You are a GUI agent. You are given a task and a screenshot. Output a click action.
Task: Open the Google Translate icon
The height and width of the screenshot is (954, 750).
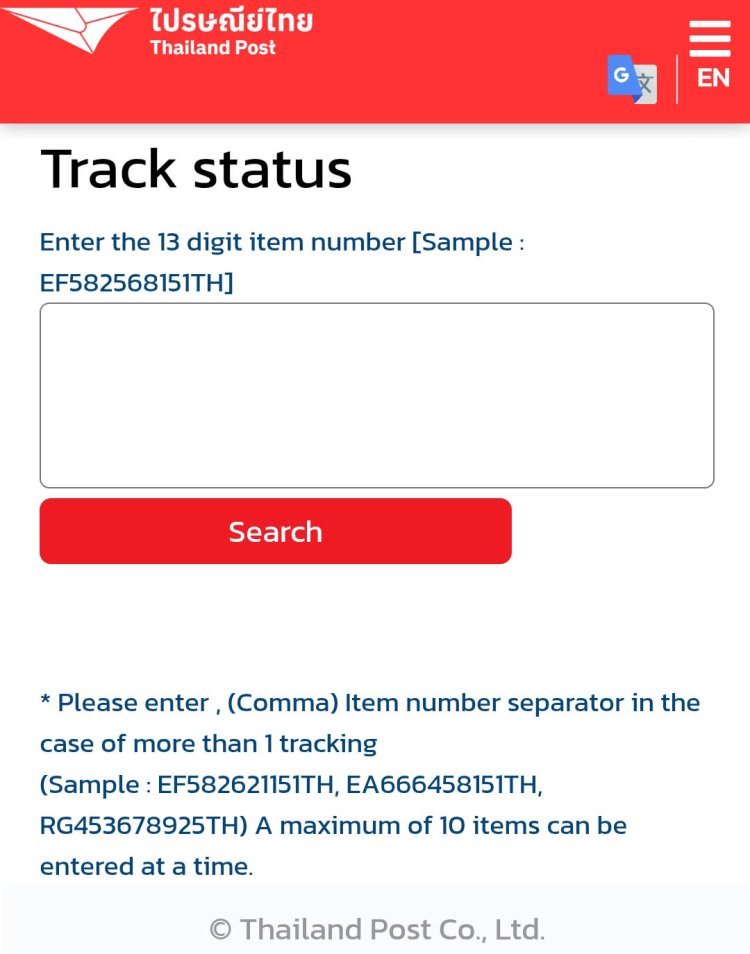click(632, 79)
